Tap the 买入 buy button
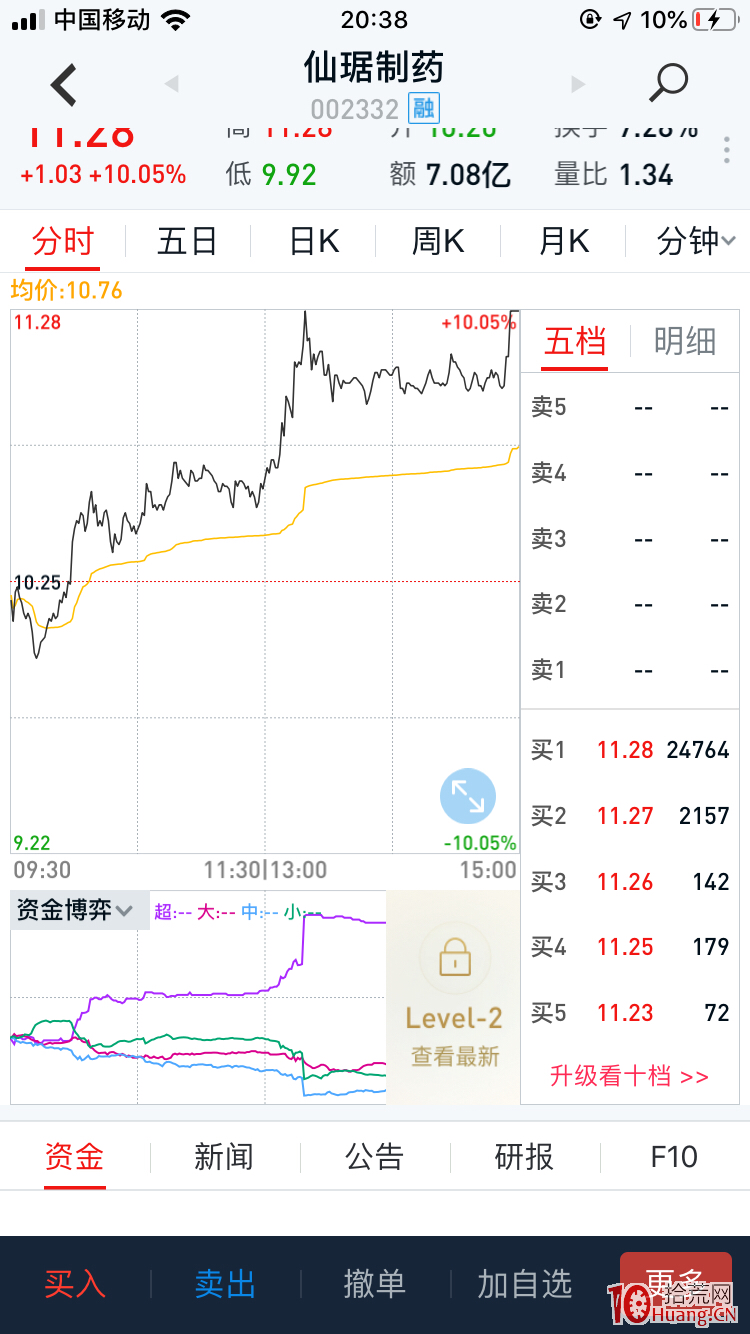 74,1287
